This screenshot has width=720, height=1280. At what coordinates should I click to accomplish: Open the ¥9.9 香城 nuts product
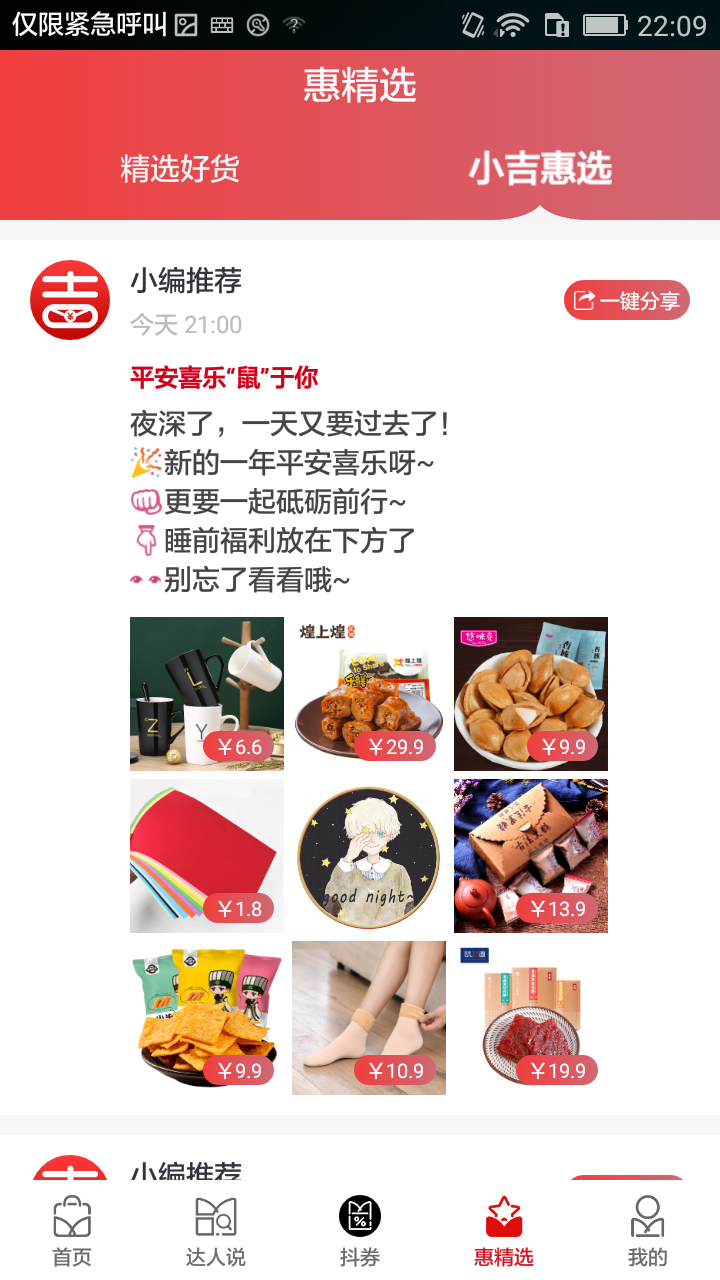tap(530, 692)
